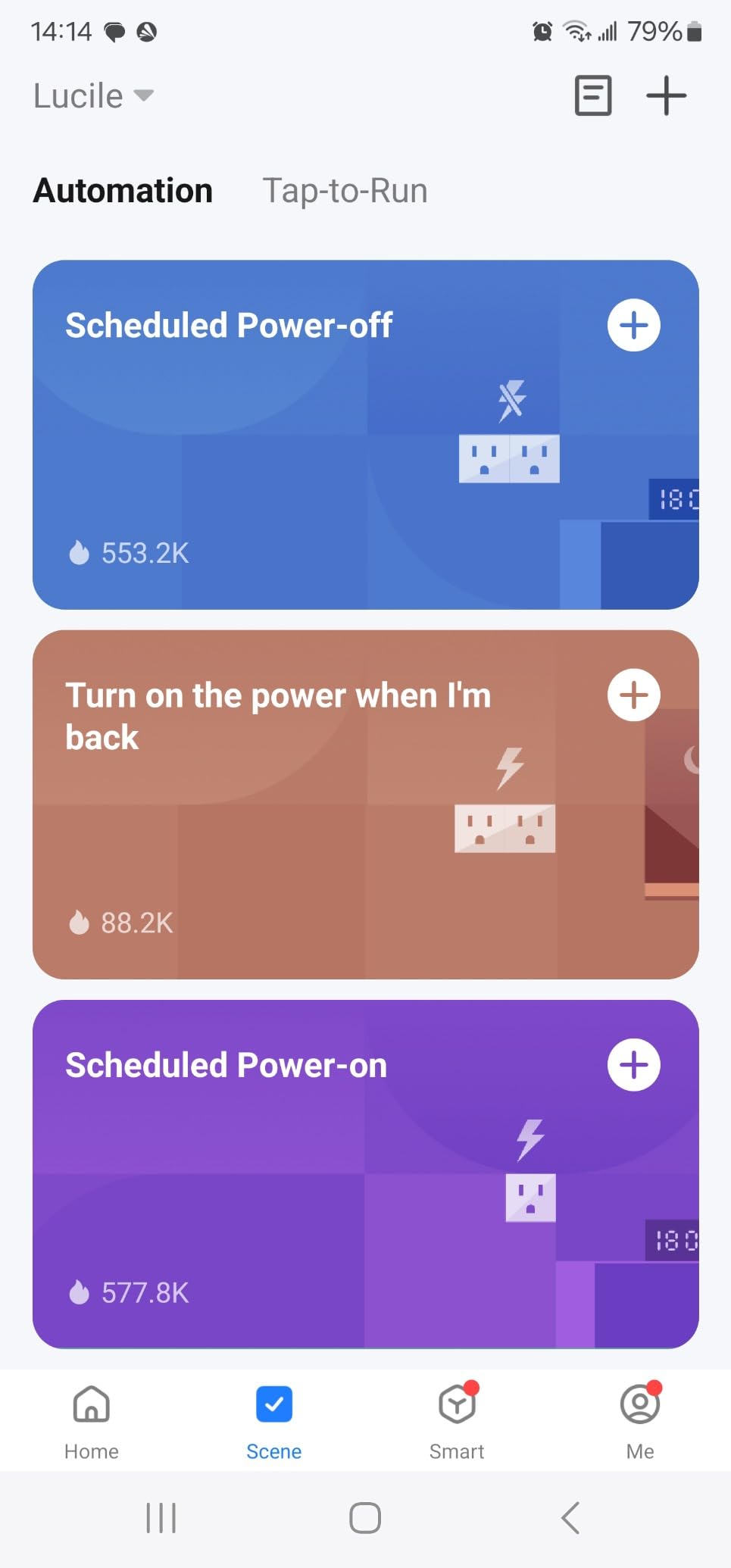Screen dimensions: 731x1568
Task: Switch to the Tap-to-Run tab
Action: [345, 191]
